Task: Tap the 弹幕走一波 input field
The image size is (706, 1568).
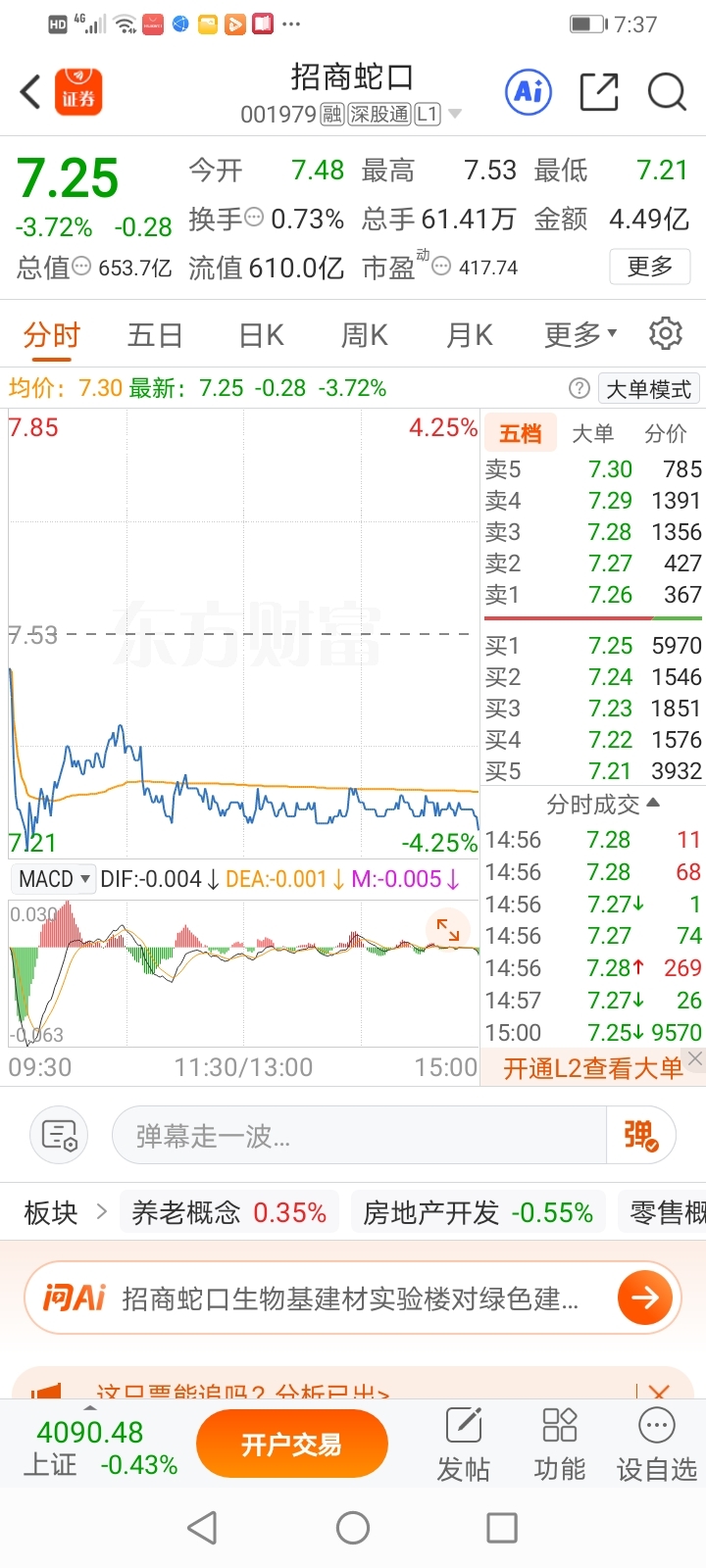Action: pyautogui.click(x=360, y=1136)
